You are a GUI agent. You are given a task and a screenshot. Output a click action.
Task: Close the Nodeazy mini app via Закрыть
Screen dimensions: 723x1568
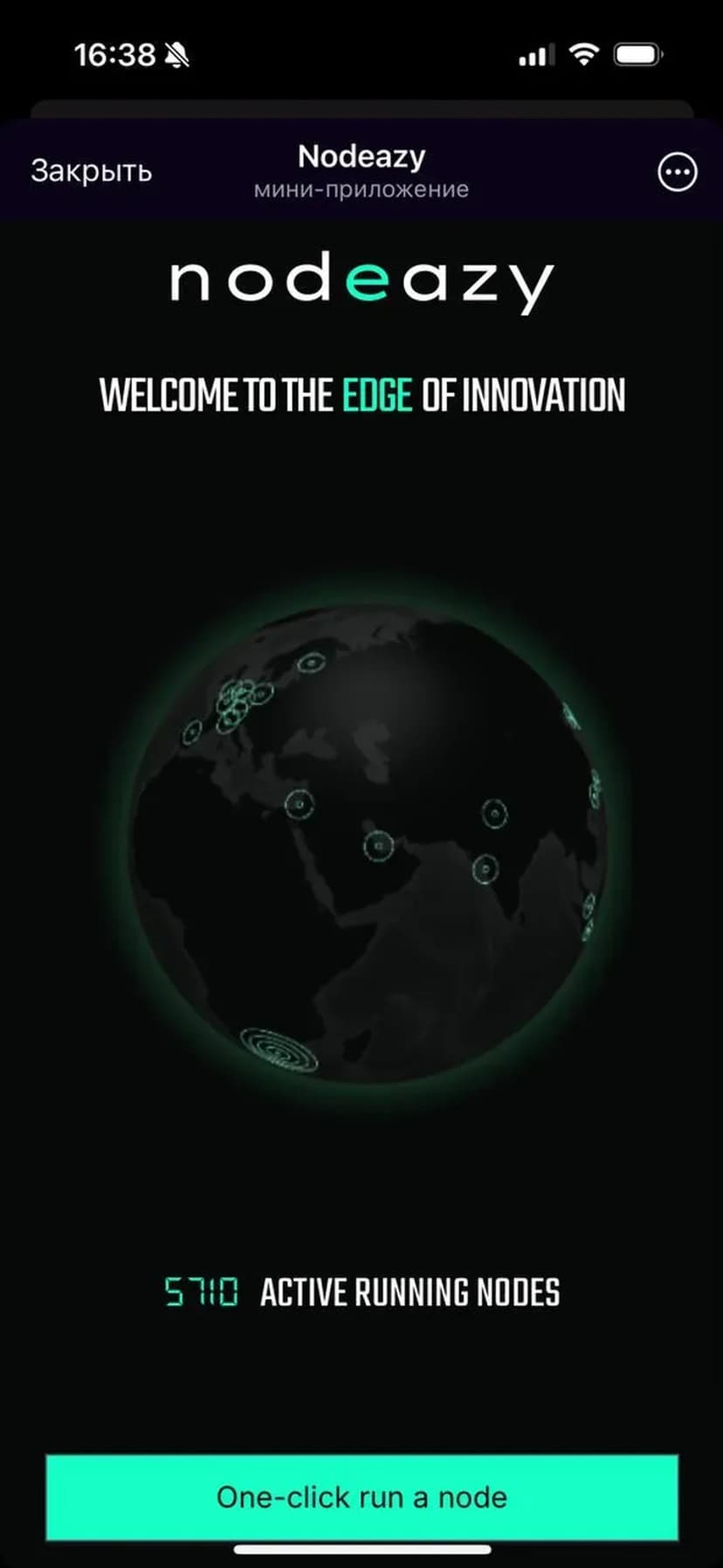click(91, 171)
